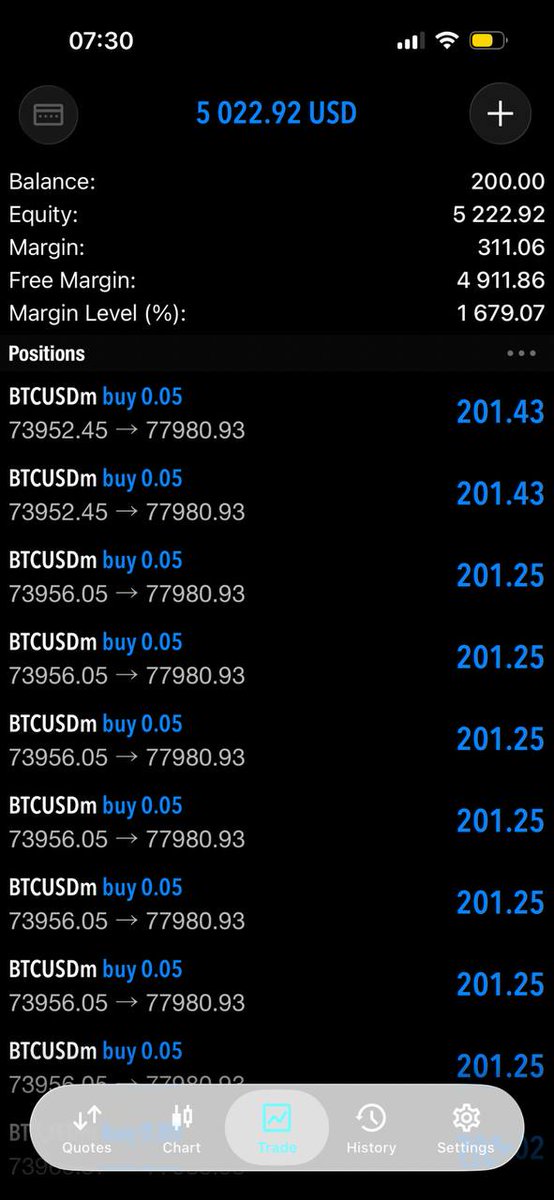Open the new order plus button
This screenshot has width=554, height=1200.
click(x=500, y=114)
